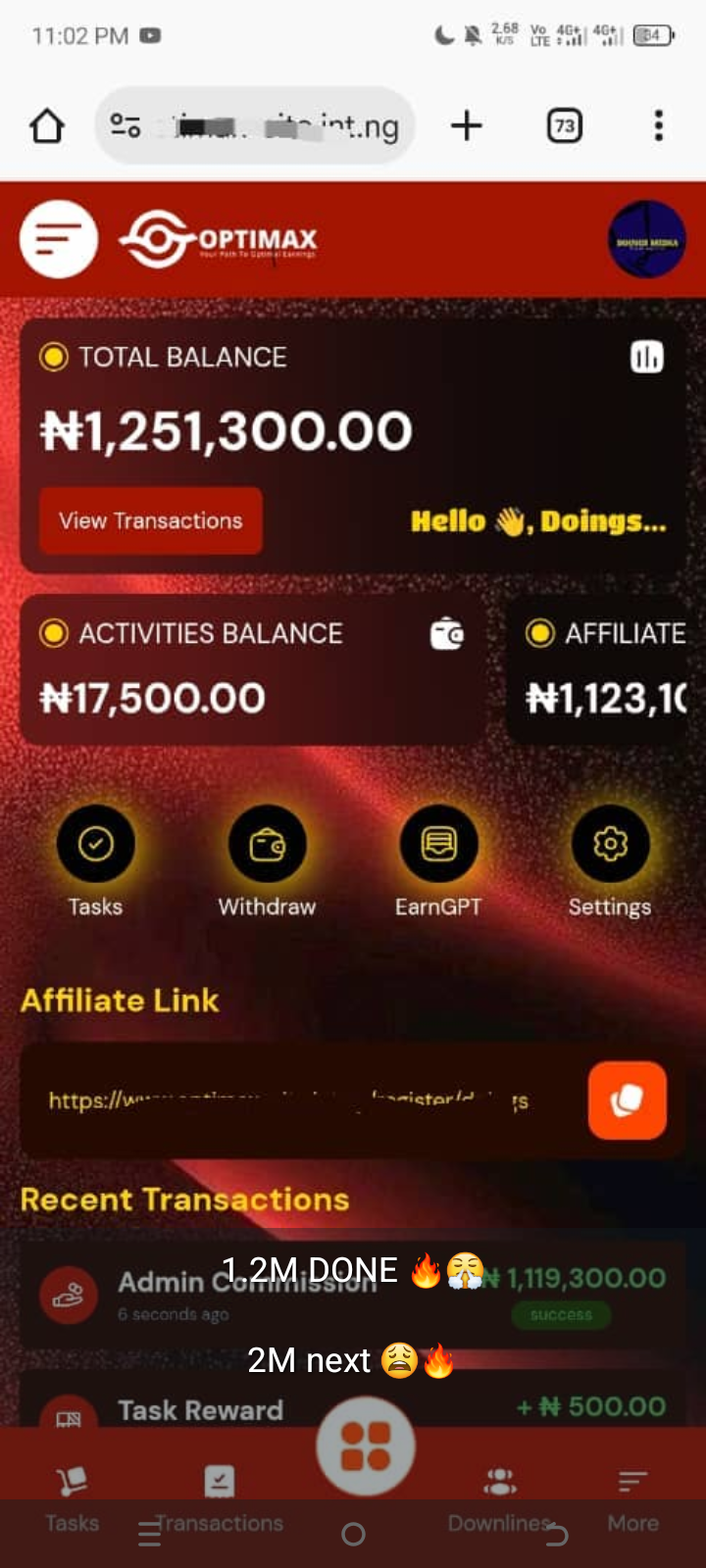Open the wallet icon on Activities Balance
706x1568 pixels.
coord(447,635)
